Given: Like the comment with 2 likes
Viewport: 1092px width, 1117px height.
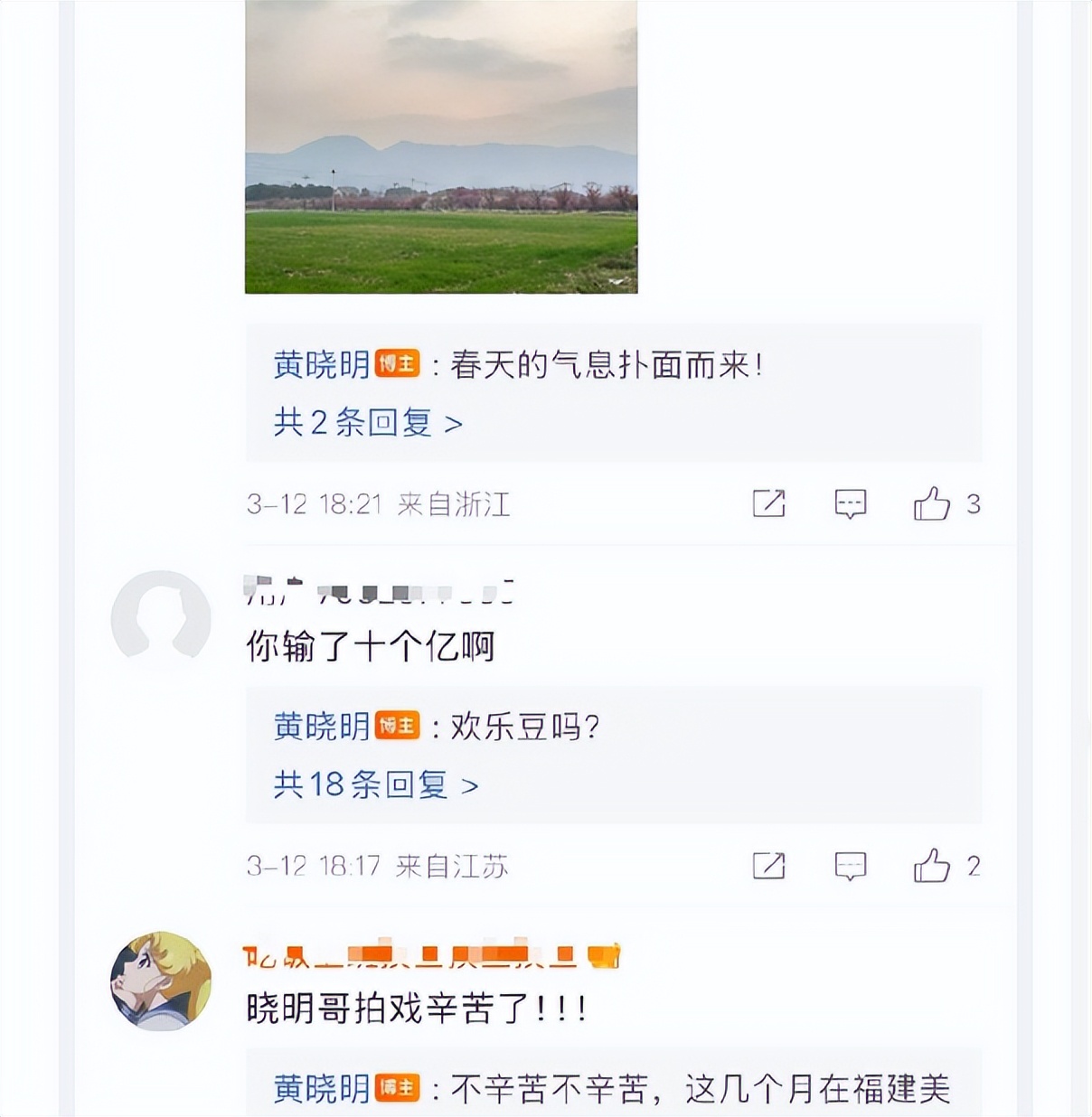Looking at the screenshot, I should [x=938, y=866].
